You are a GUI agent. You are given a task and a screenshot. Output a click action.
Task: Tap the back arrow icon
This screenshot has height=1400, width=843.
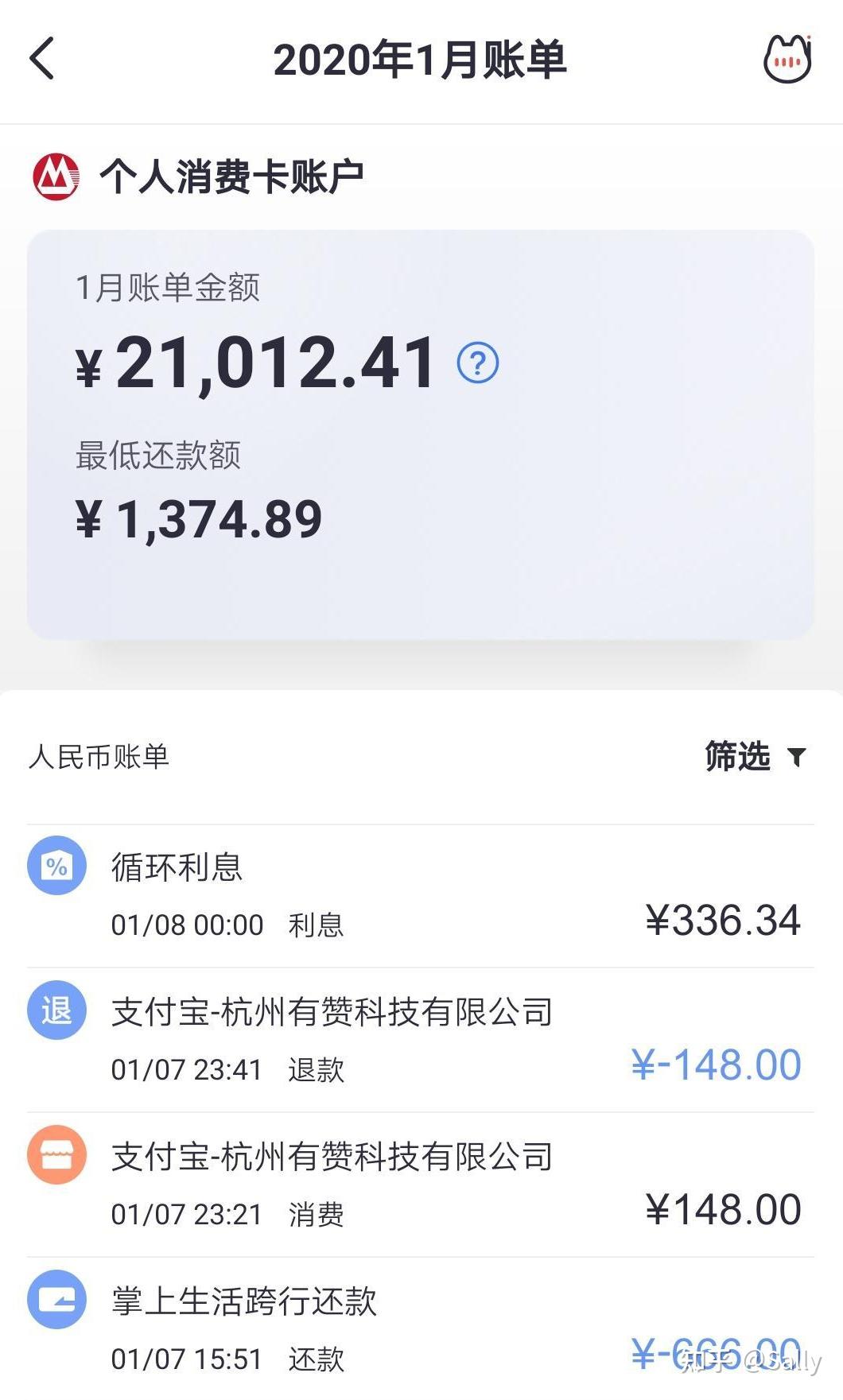coord(40,57)
